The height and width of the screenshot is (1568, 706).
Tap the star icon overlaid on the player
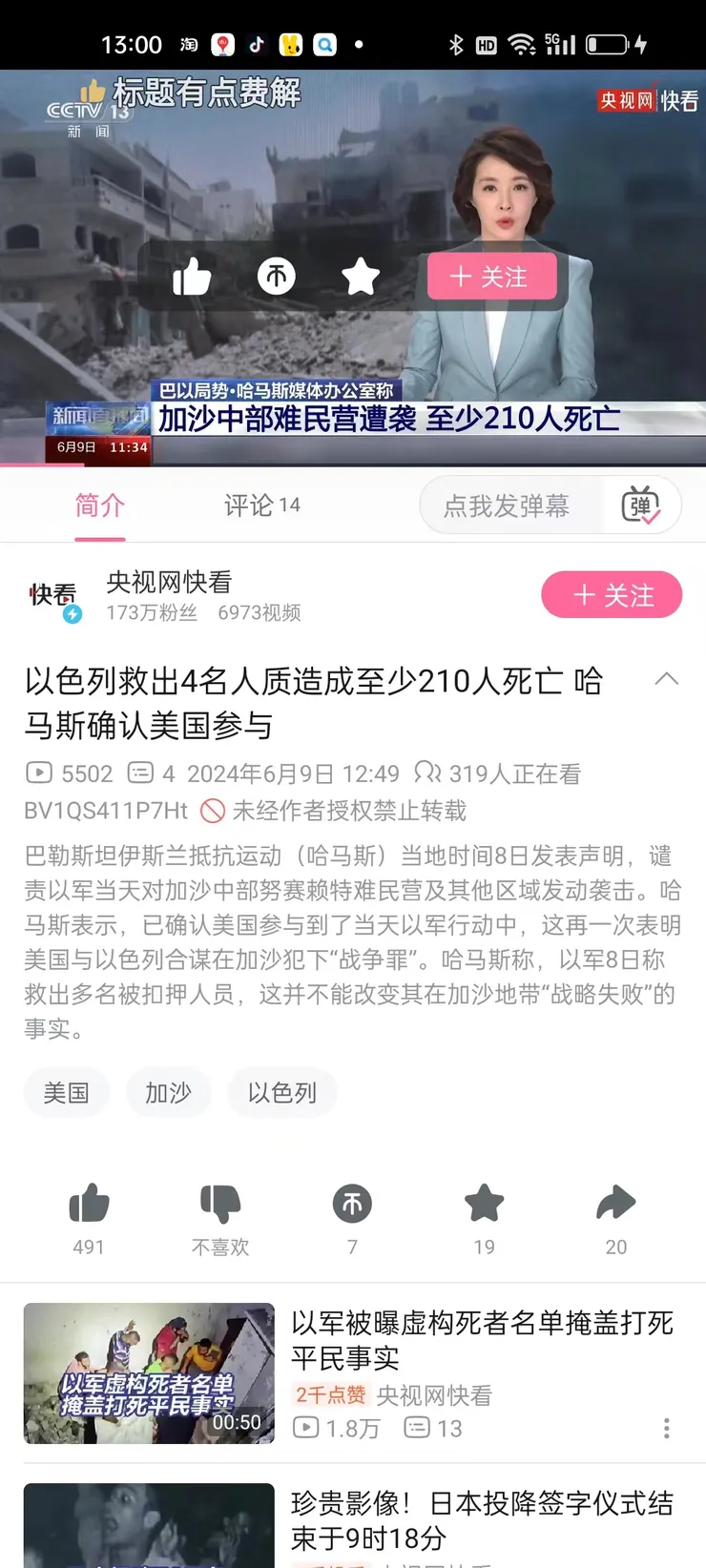tap(360, 277)
